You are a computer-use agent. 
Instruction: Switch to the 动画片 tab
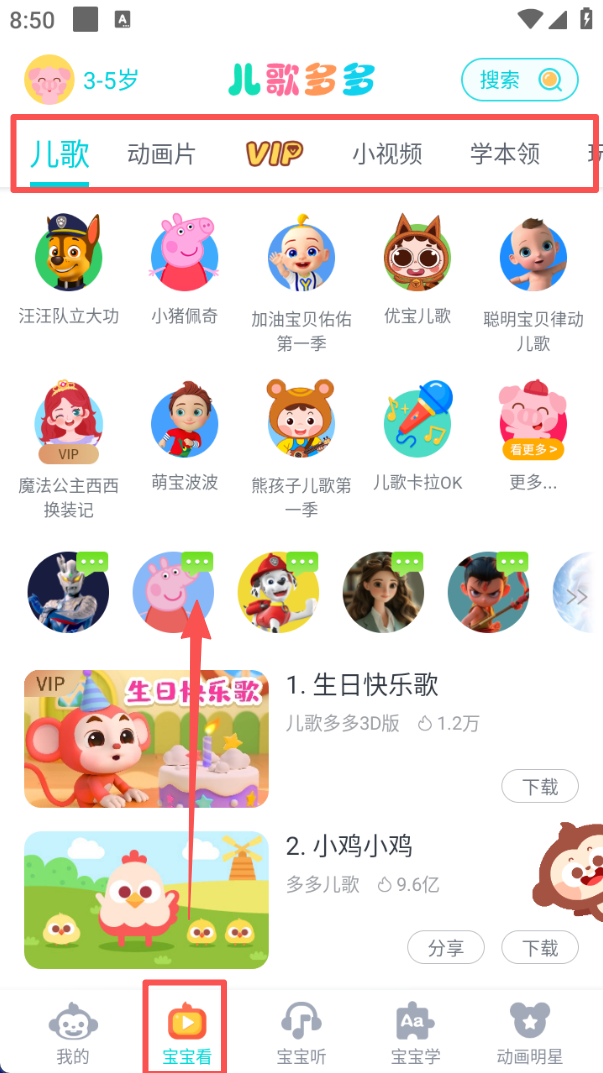click(x=161, y=153)
